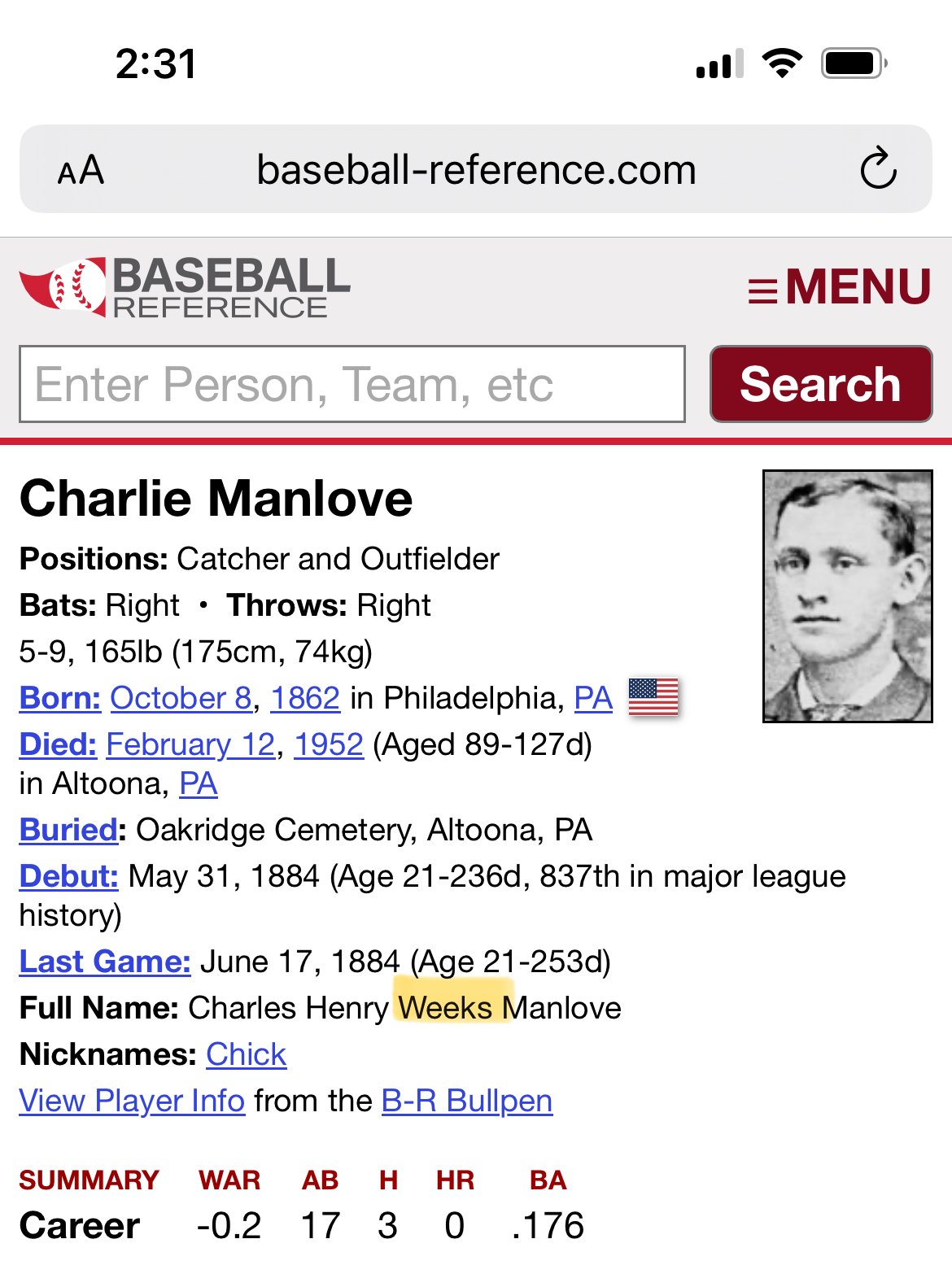Tap the Search button
Viewport: 952px width, 1287px height.
[820, 384]
